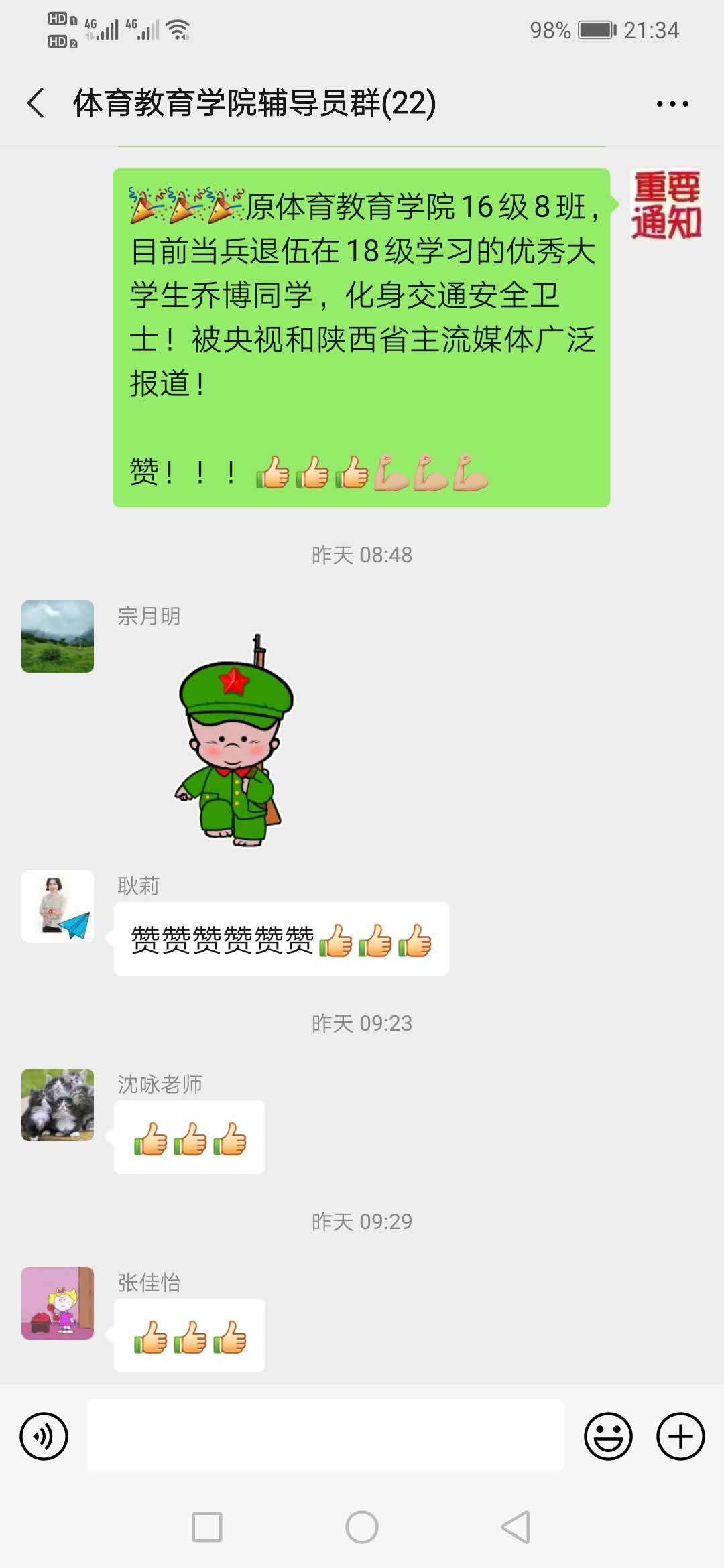Viewport: 724px width, 1568px height.
Task: Open recent apps from navigation bar
Action: coord(207,1528)
